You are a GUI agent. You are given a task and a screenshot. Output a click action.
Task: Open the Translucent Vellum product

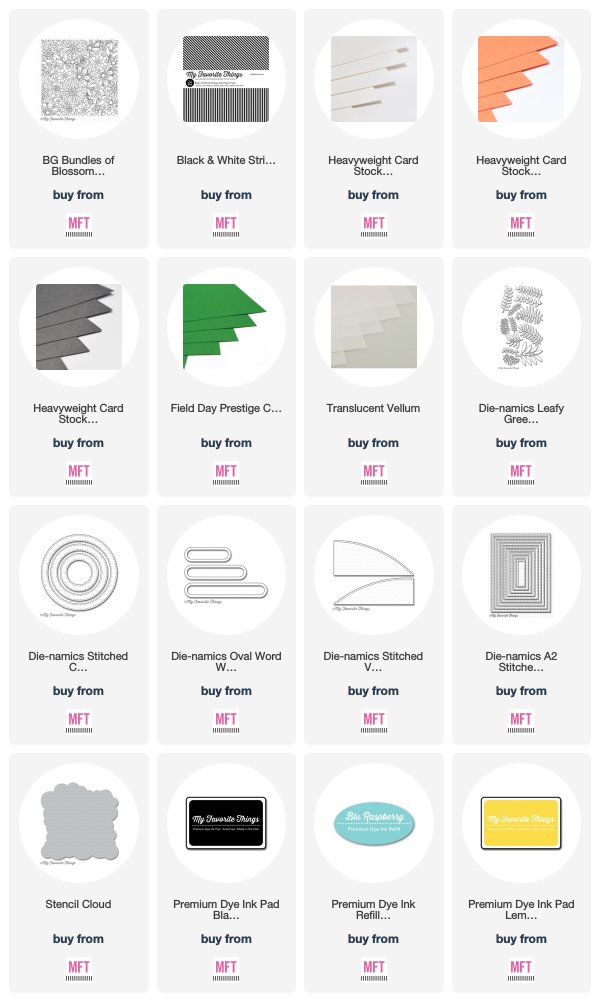click(x=374, y=376)
